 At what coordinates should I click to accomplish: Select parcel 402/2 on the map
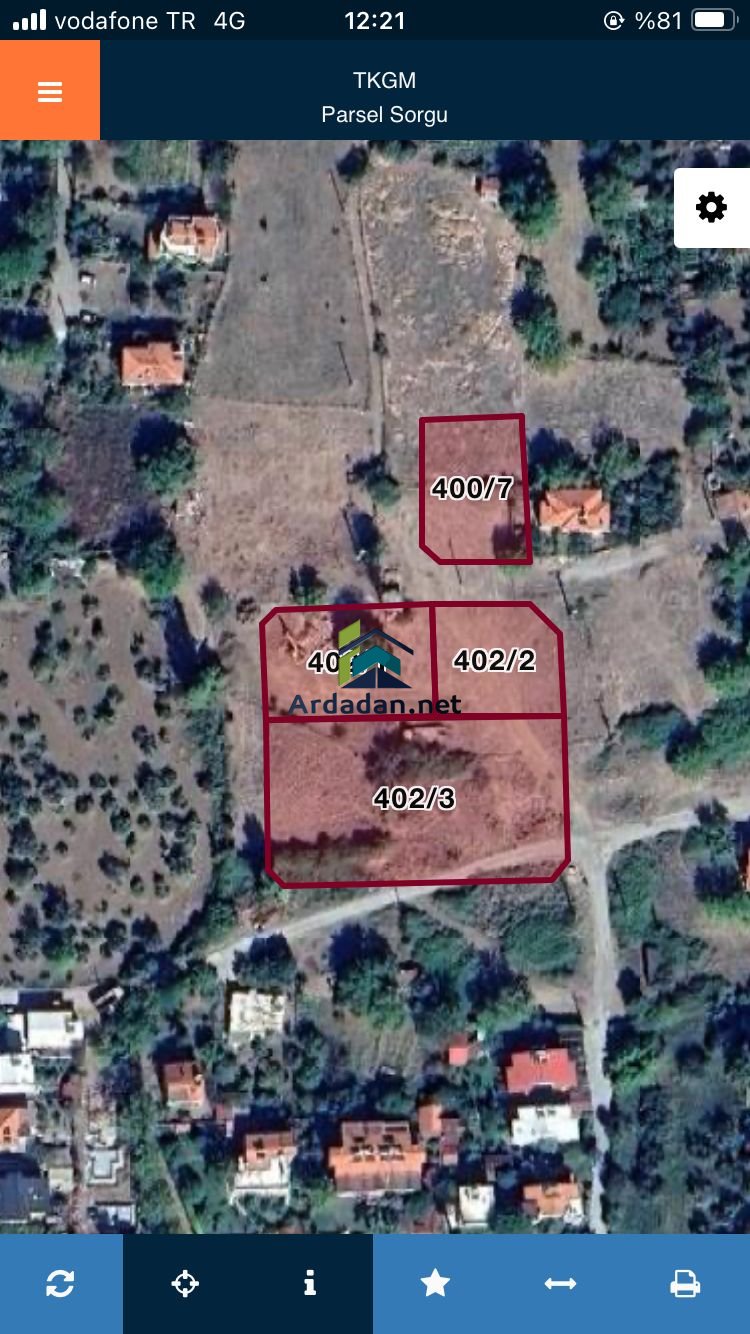point(495,660)
